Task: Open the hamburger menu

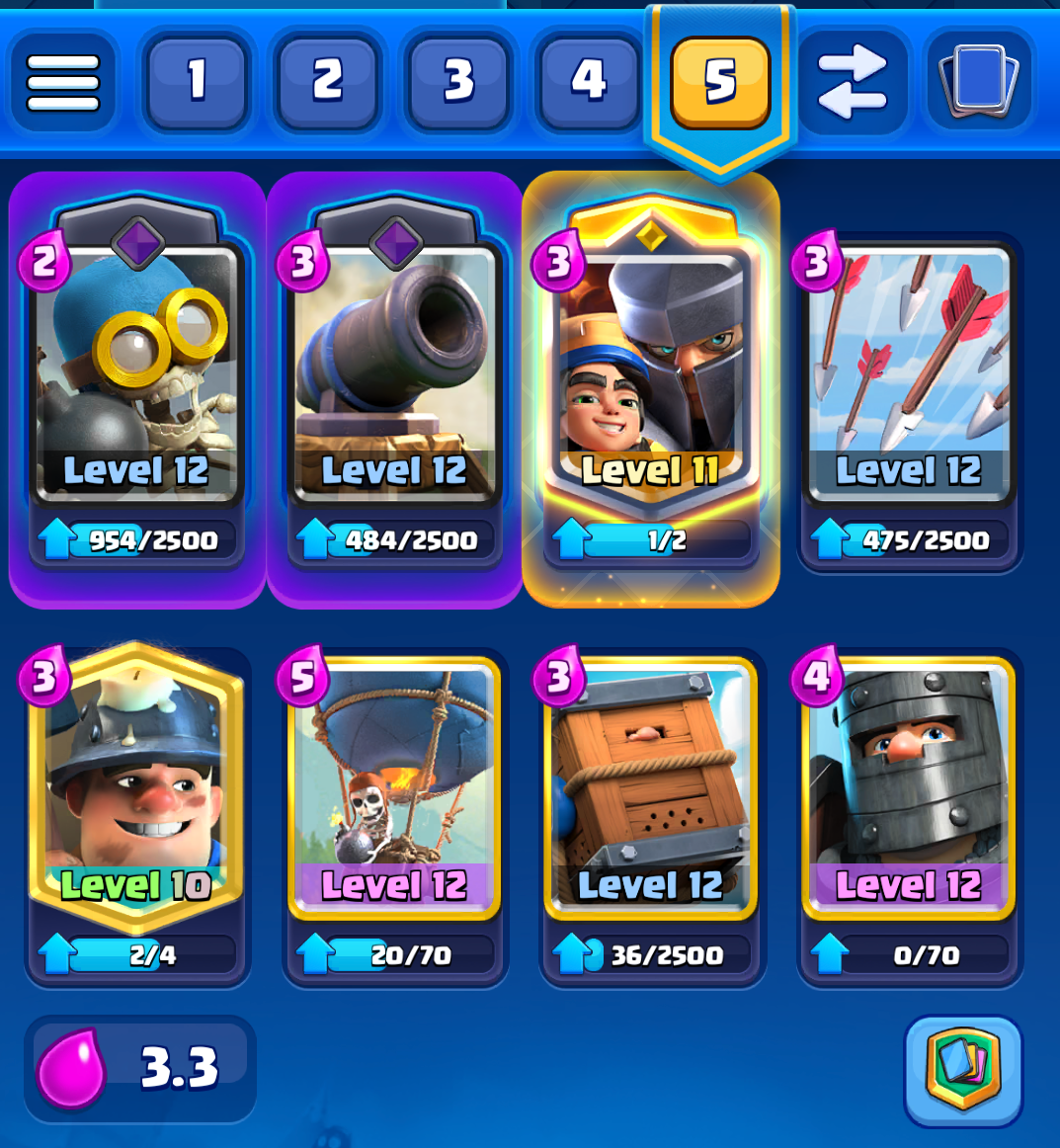Action: pos(63,83)
